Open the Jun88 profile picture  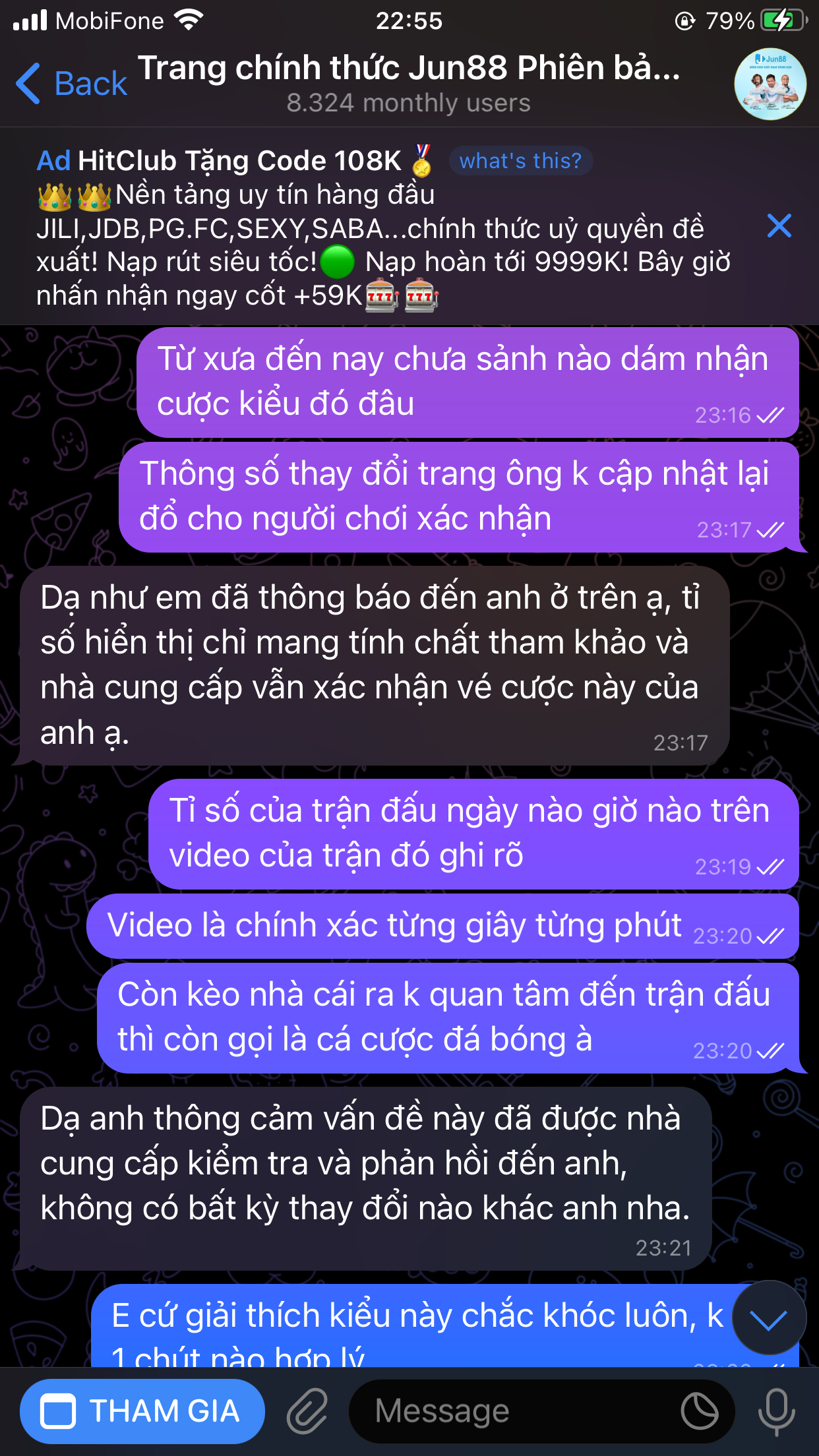click(x=770, y=84)
